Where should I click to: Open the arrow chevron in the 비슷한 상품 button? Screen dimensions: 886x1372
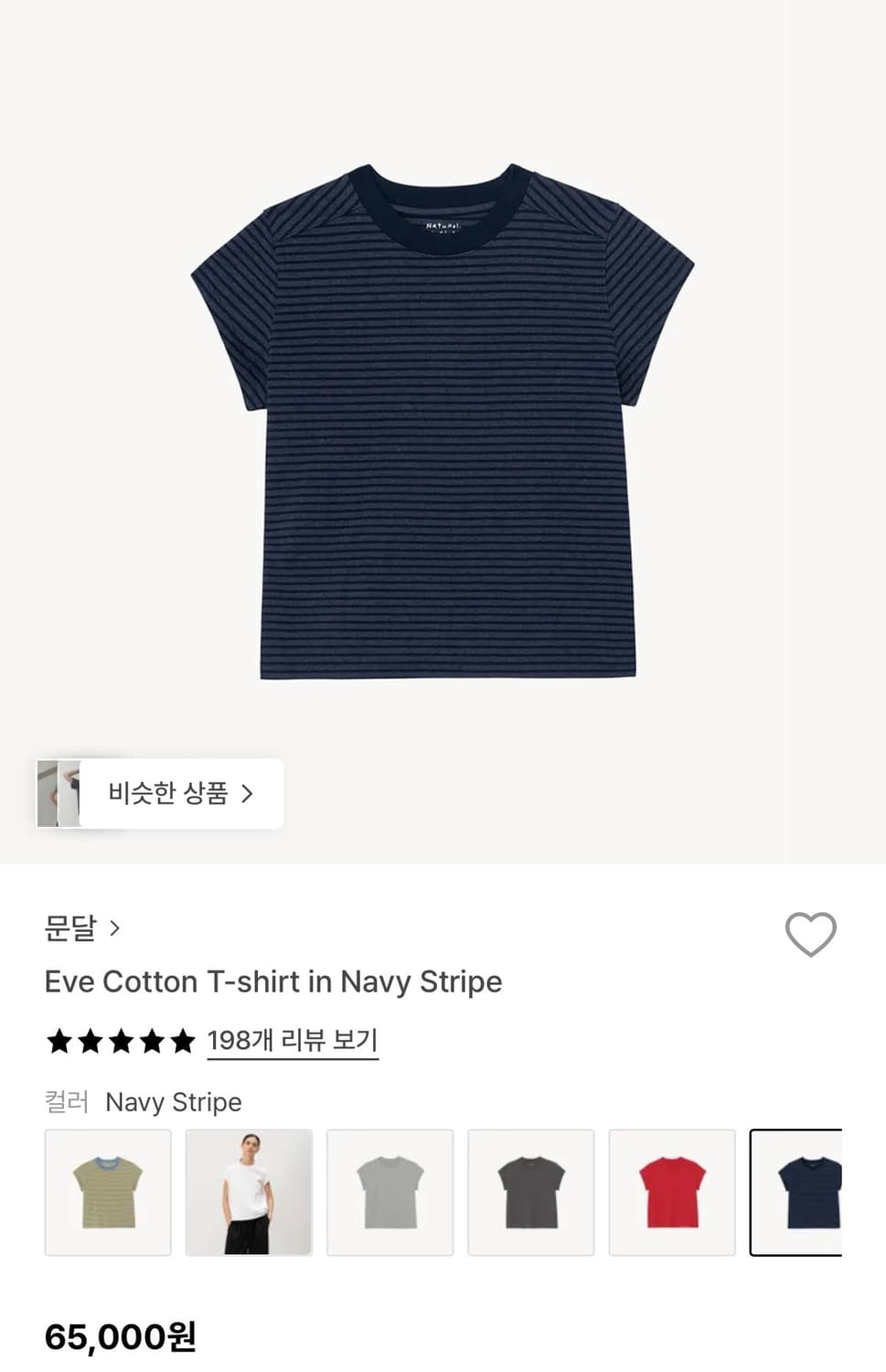246,794
